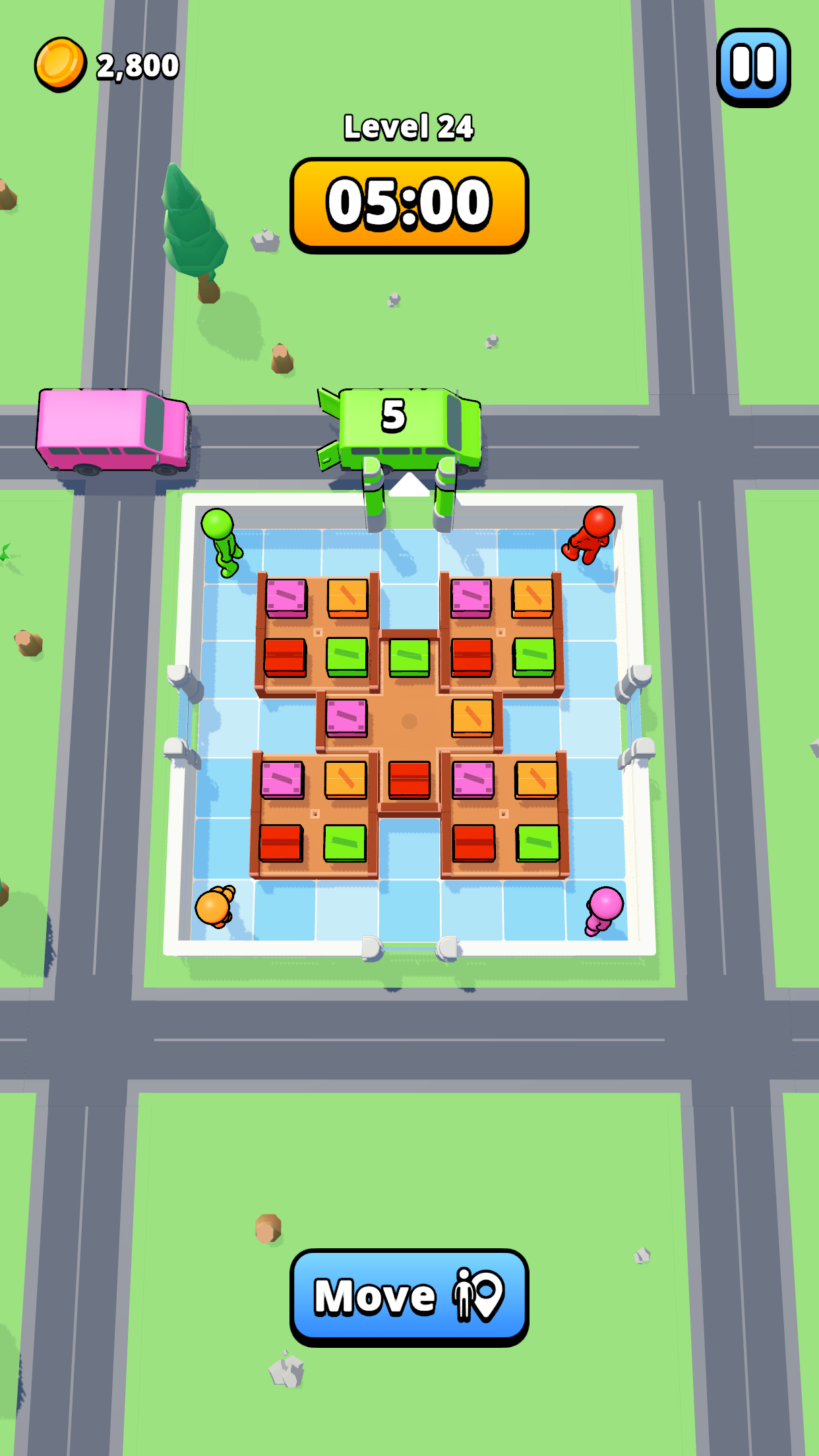
Task: Select the red stickman character
Action: pos(590,535)
